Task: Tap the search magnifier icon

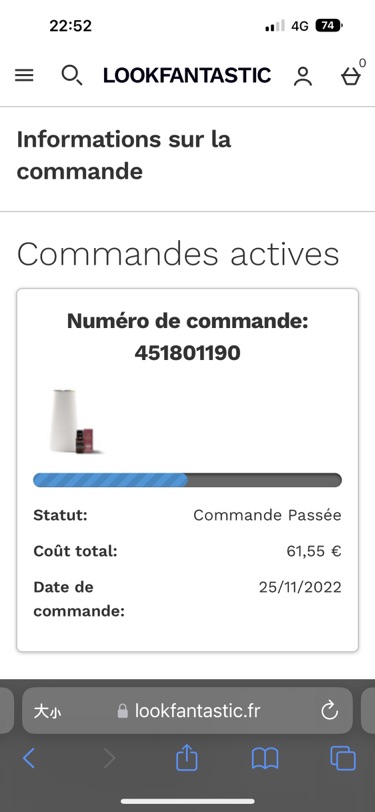Action: (x=71, y=75)
